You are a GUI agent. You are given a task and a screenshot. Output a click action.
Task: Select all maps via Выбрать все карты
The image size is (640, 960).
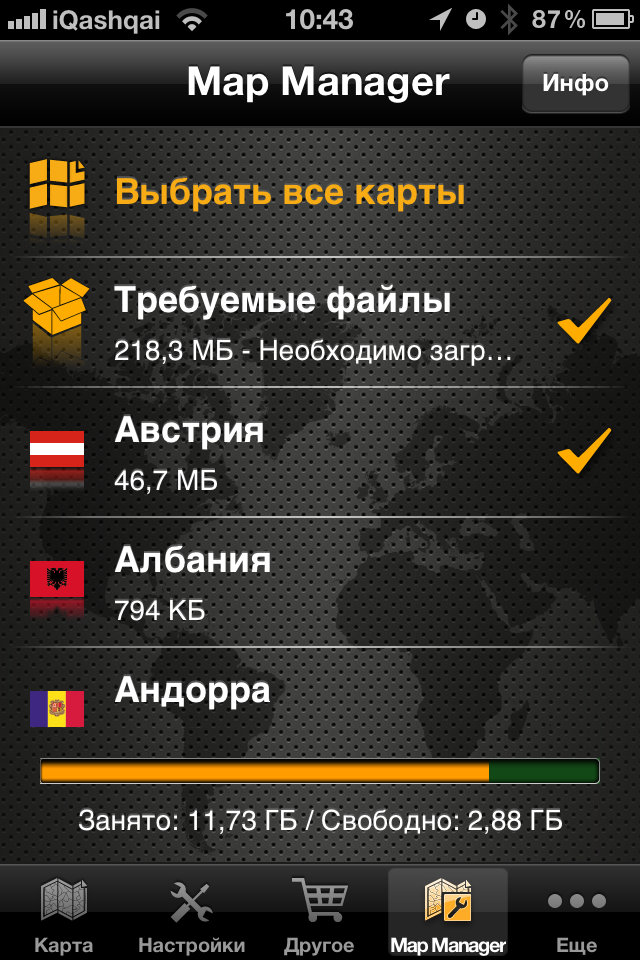click(290, 191)
